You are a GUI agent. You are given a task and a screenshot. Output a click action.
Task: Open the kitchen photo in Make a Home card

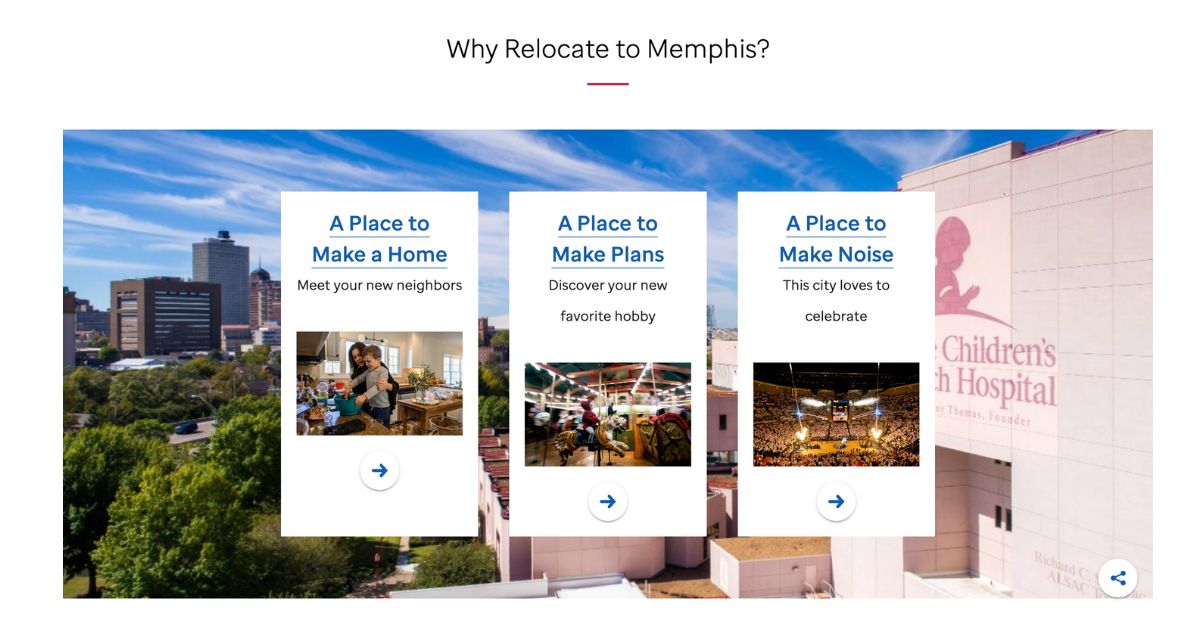pyautogui.click(x=379, y=383)
